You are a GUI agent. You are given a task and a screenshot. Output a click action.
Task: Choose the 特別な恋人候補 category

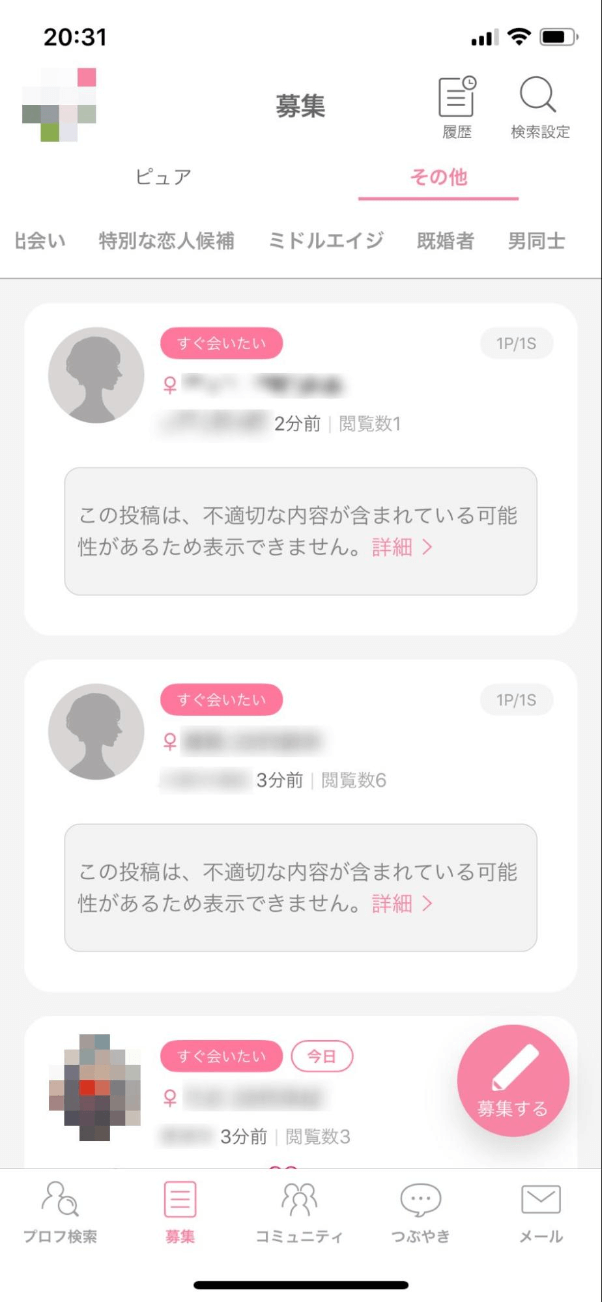(x=167, y=241)
